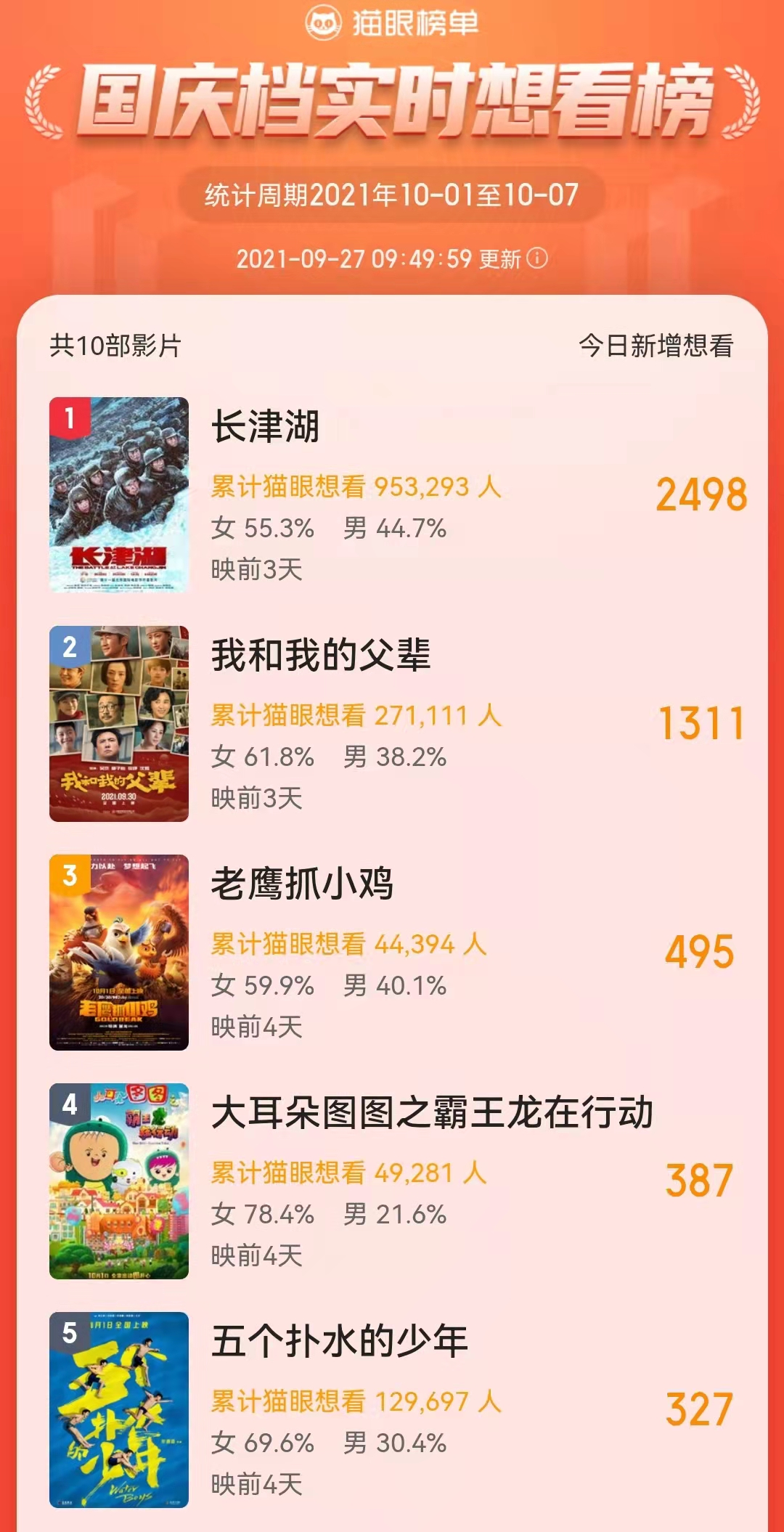Click the rank 2 badge on 我和我的父辈

click(x=70, y=645)
